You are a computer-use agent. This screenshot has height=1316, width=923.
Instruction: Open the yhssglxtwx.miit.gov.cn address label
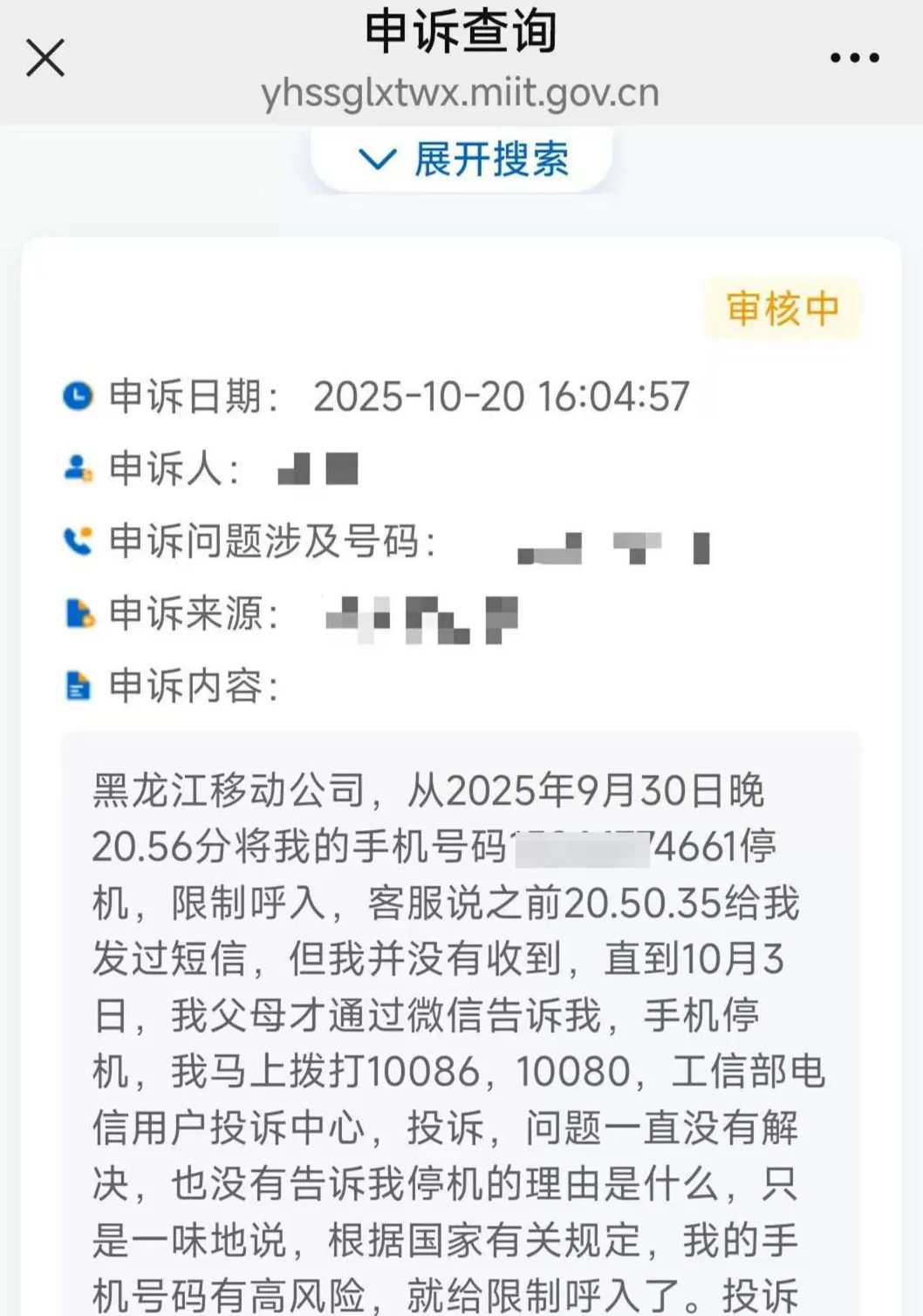coord(461,92)
